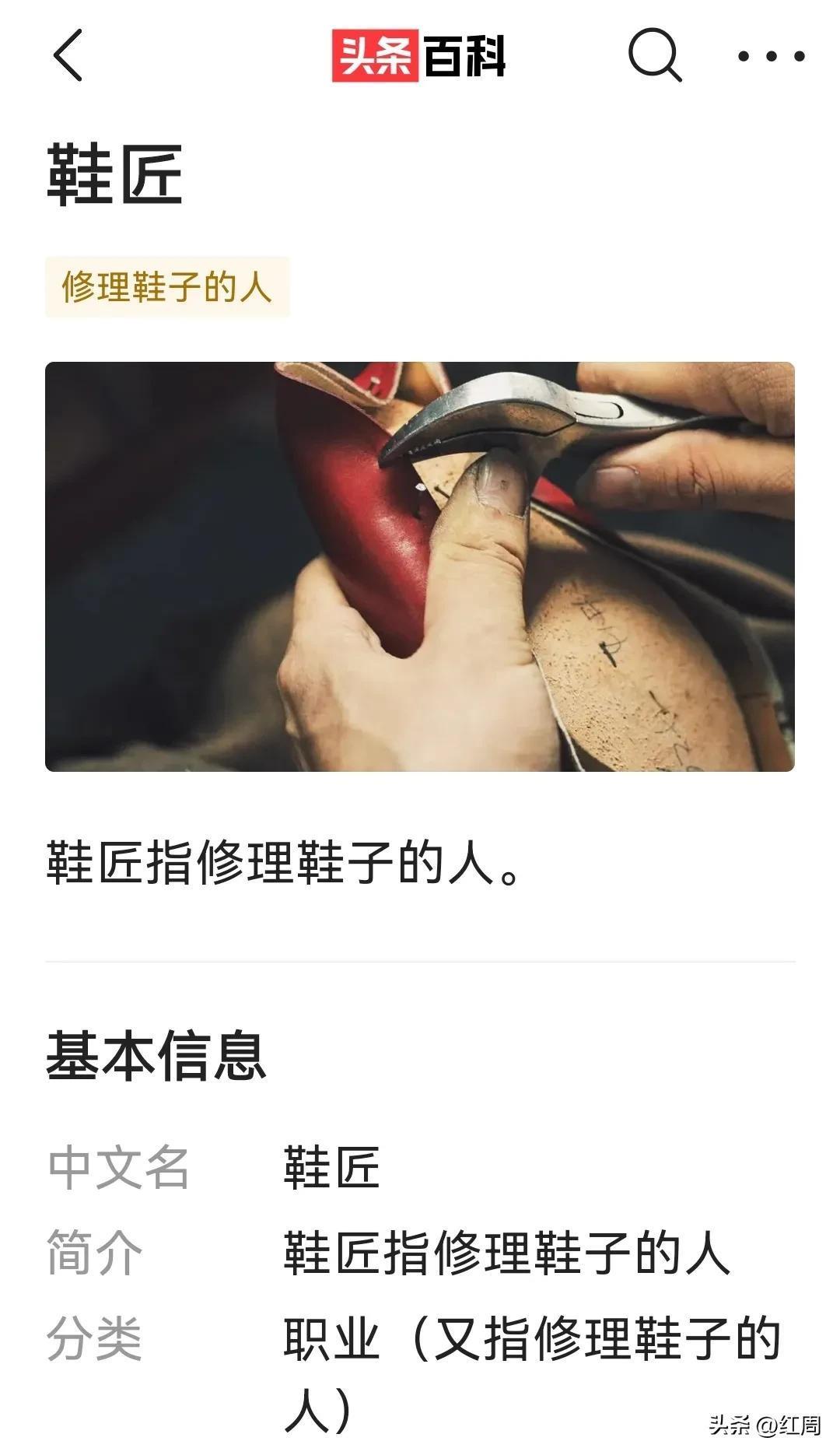Go back using the top-left arrow
This screenshot has height=1455, width=840.
click(x=68, y=55)
